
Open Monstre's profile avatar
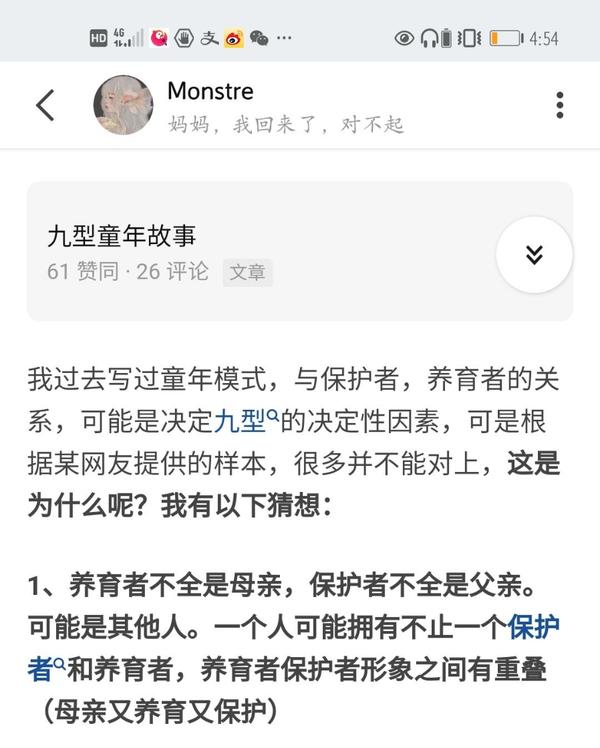pyautogui.click(x=123, y=105)
